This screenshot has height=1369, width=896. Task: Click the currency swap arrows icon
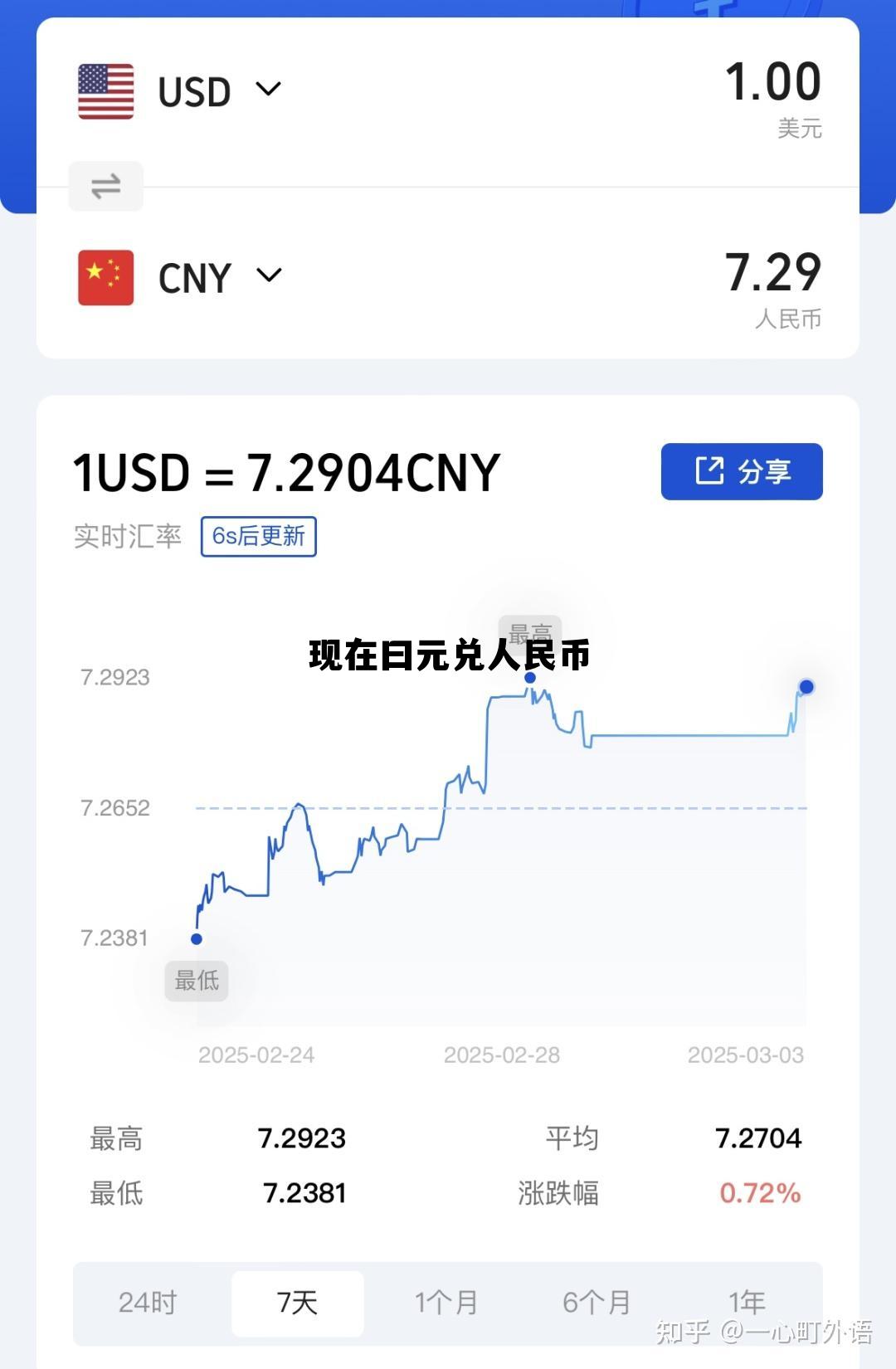click(x=105, y=186)
